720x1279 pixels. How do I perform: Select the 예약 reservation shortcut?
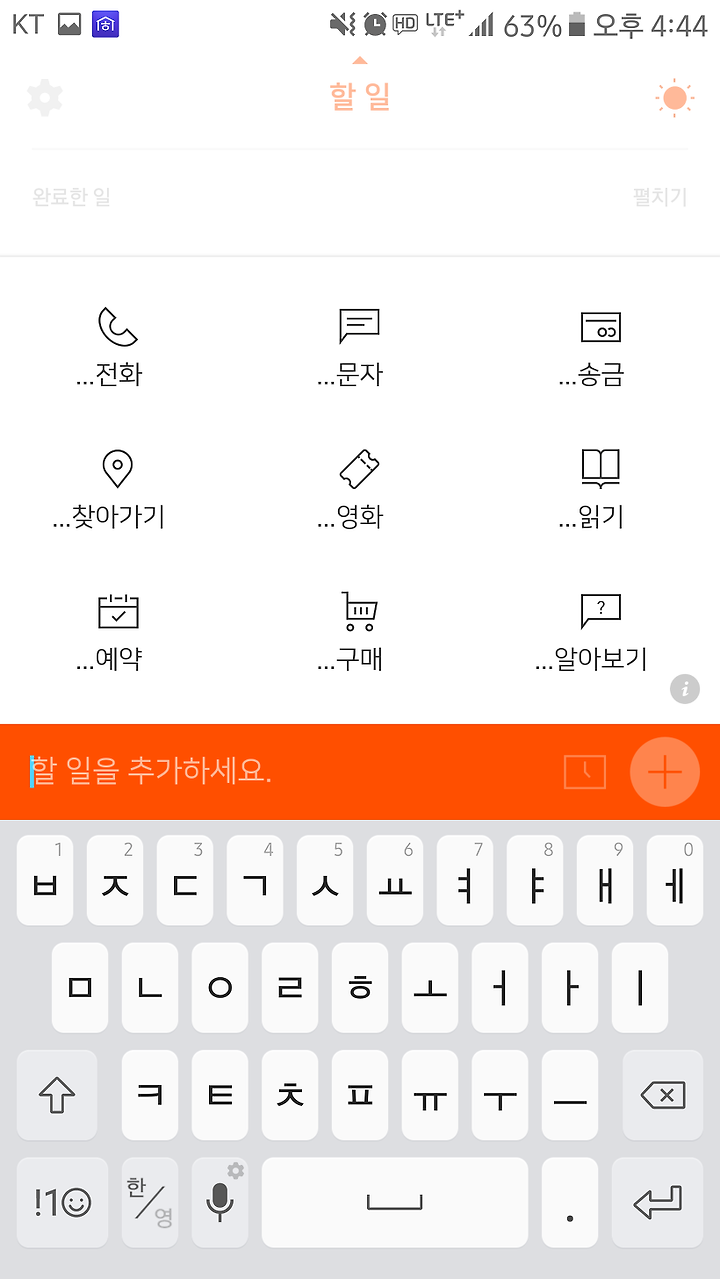tap(110, 633)
